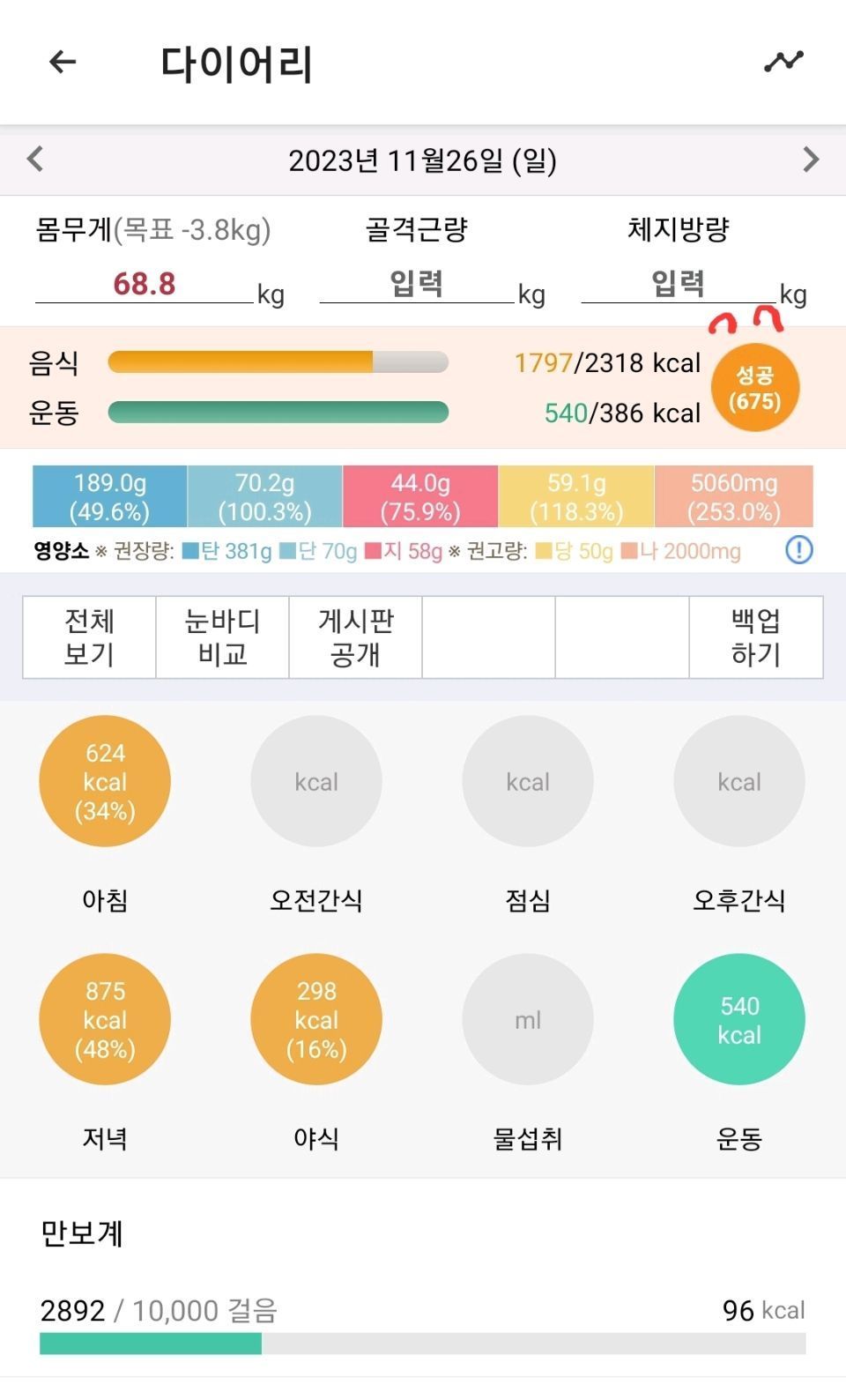Open 눈바디 비교

point(222,637)
